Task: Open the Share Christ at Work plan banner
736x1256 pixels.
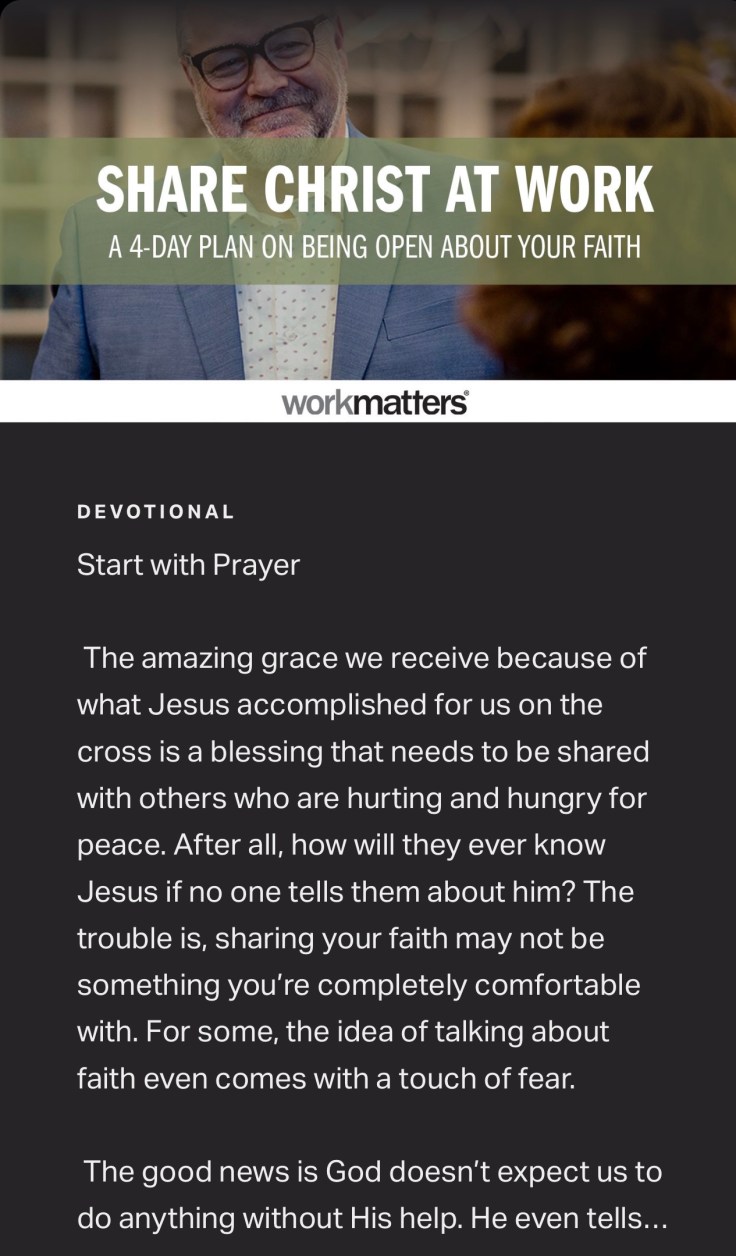Action: 368,211
